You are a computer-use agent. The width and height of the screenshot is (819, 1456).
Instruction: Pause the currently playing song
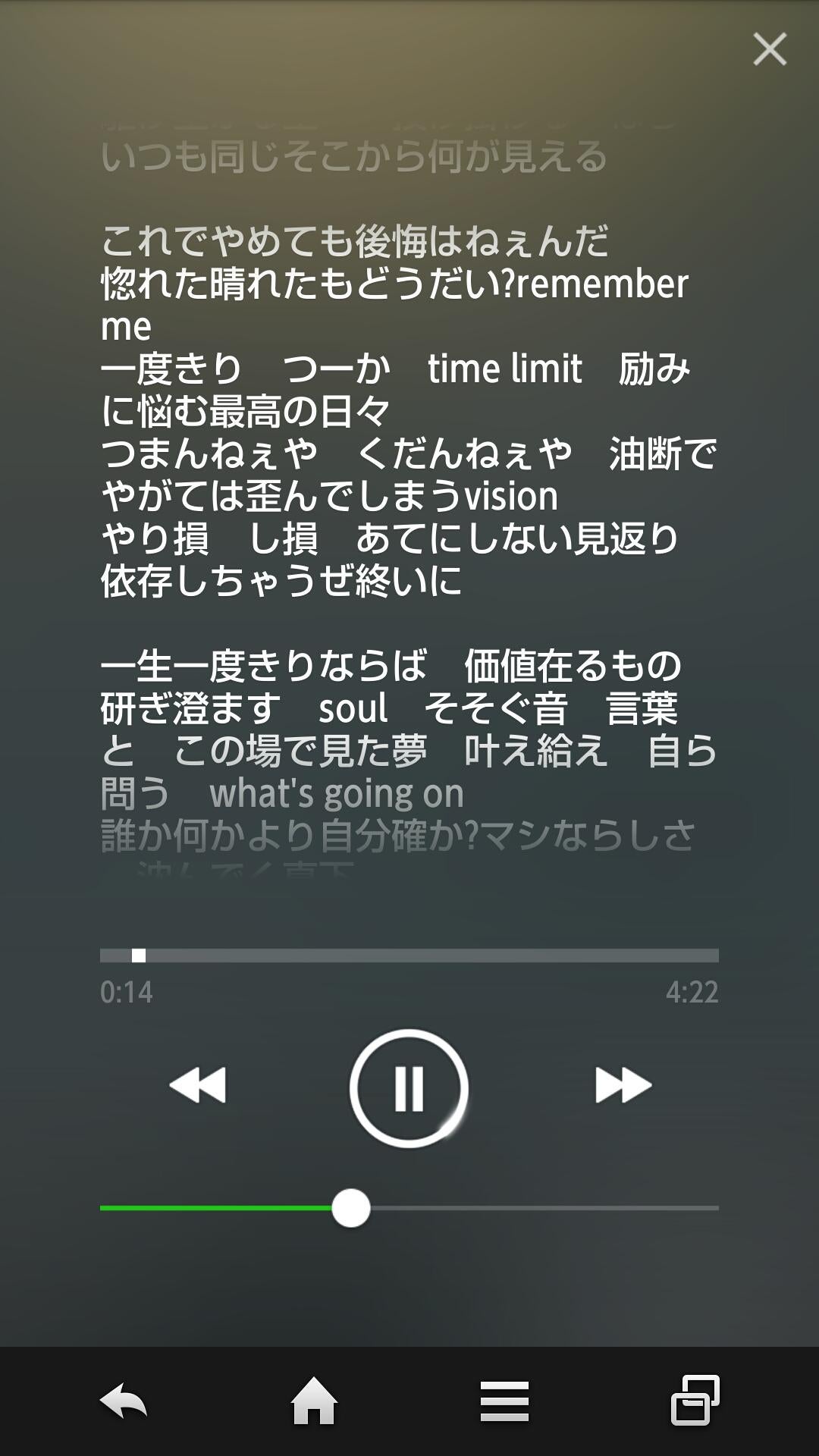pyautogui.click(x=408, y=1086)
